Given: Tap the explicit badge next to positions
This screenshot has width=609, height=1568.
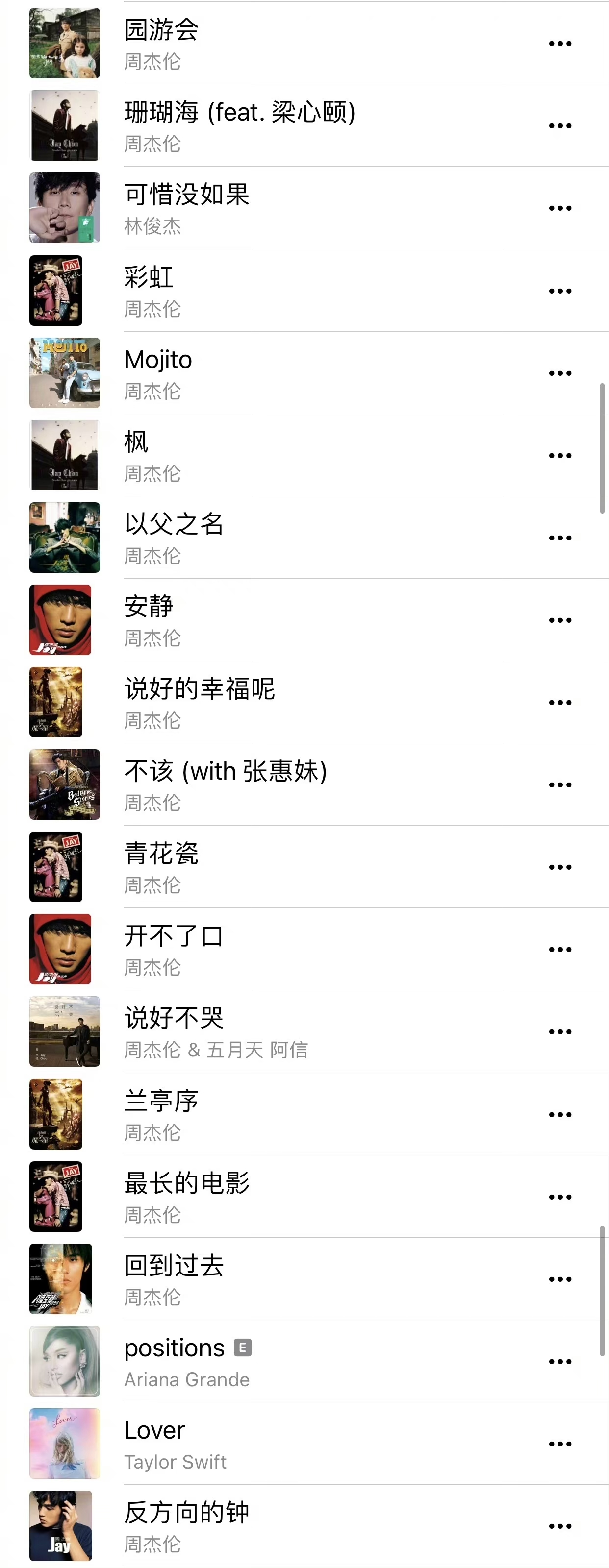Looking at the screenshot, I should click(x=243, y=1347).
